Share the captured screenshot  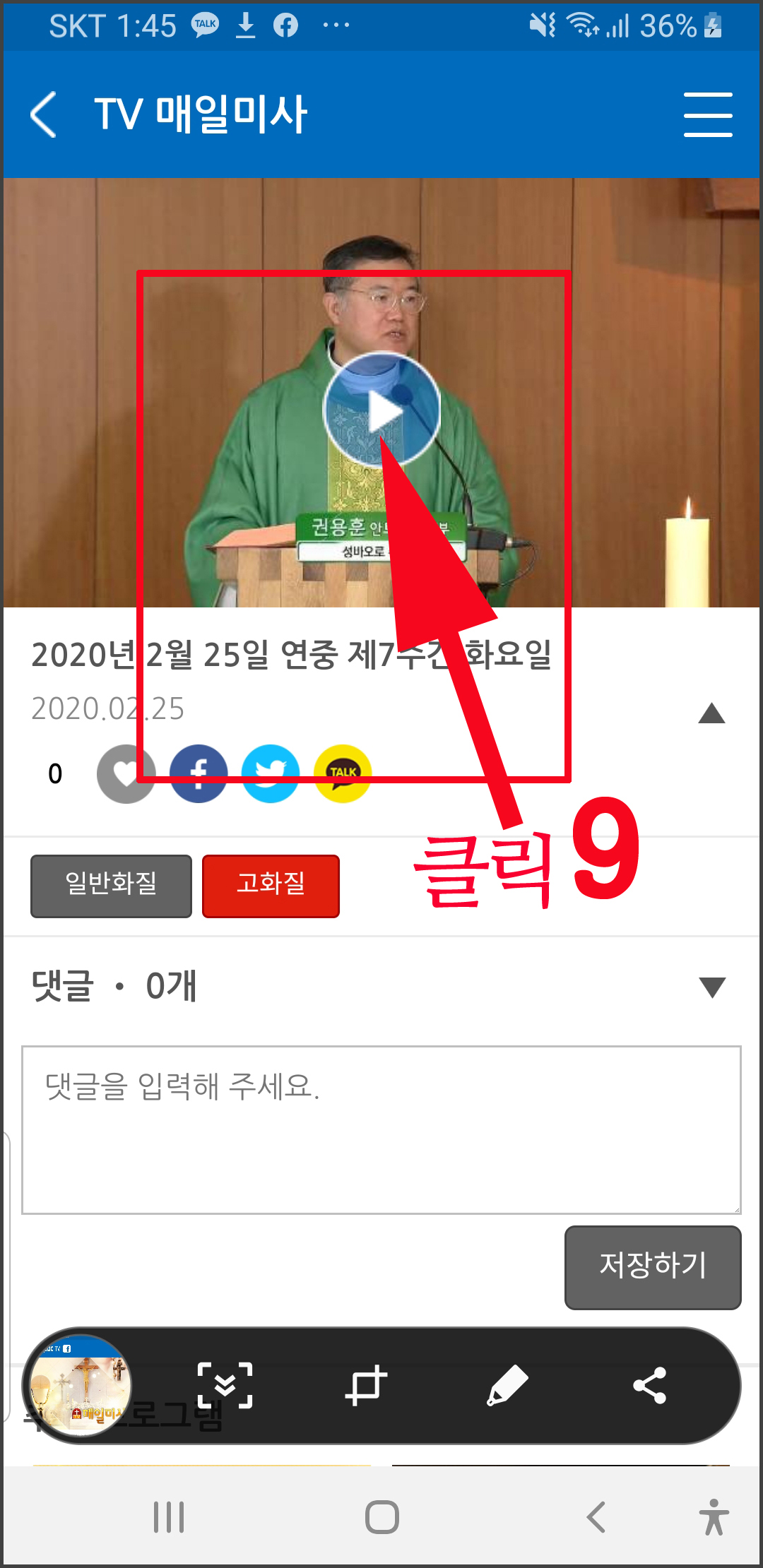coord(650,1386)
